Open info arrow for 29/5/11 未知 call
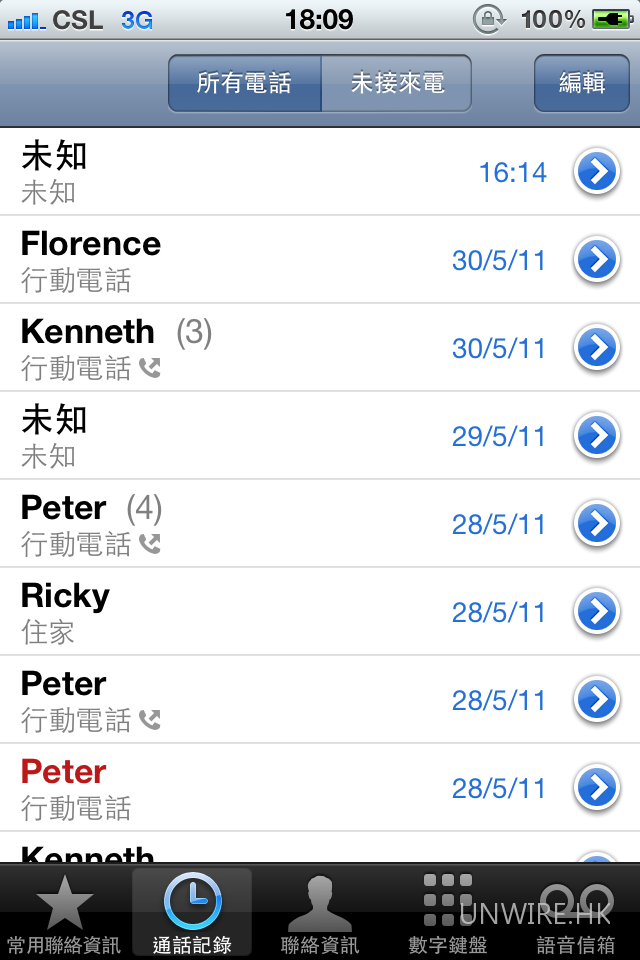The image size is (640, 960). (x=596, y=437)
